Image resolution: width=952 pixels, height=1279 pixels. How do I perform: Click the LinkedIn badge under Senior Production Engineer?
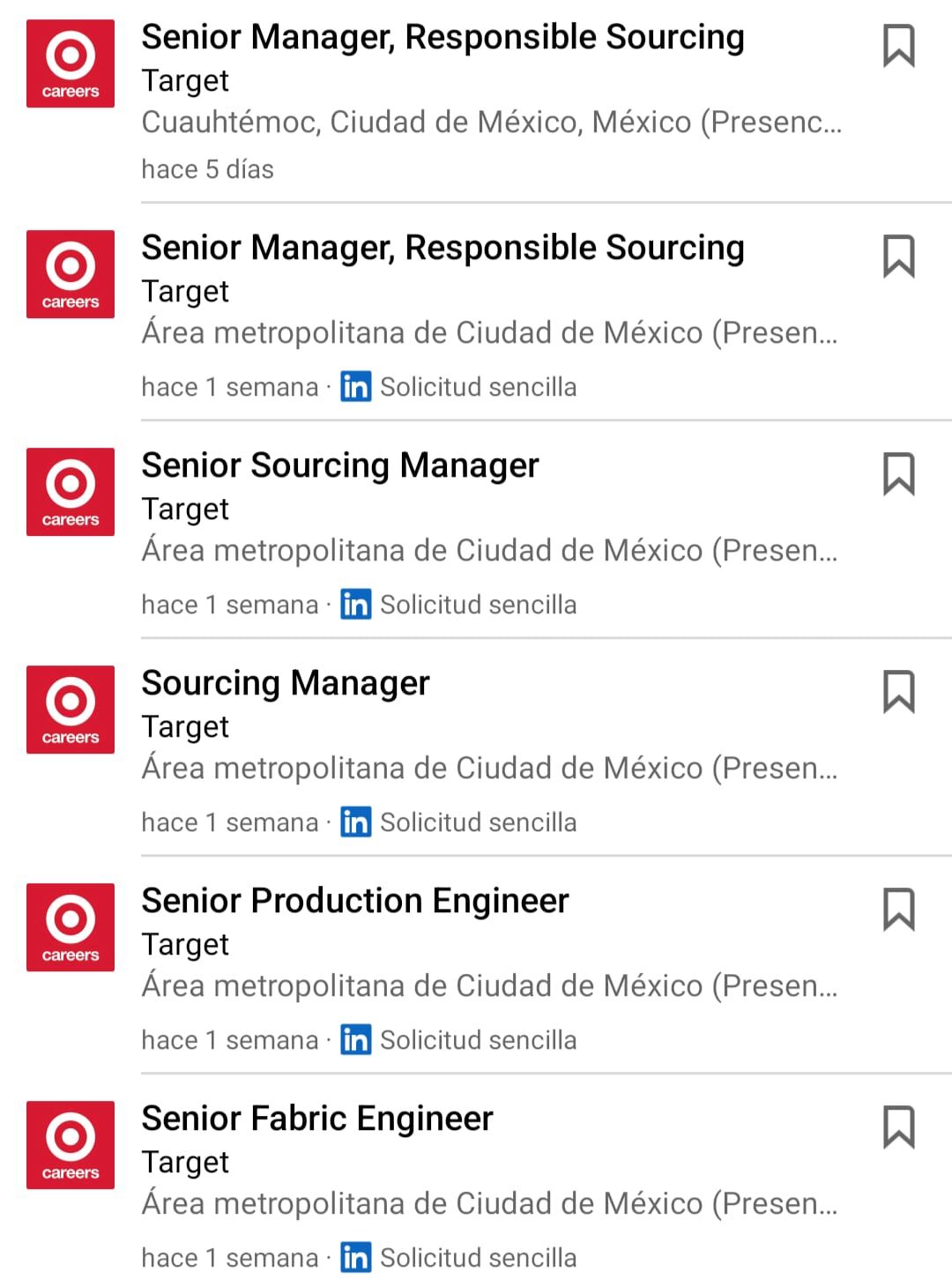click(355, 1039)
